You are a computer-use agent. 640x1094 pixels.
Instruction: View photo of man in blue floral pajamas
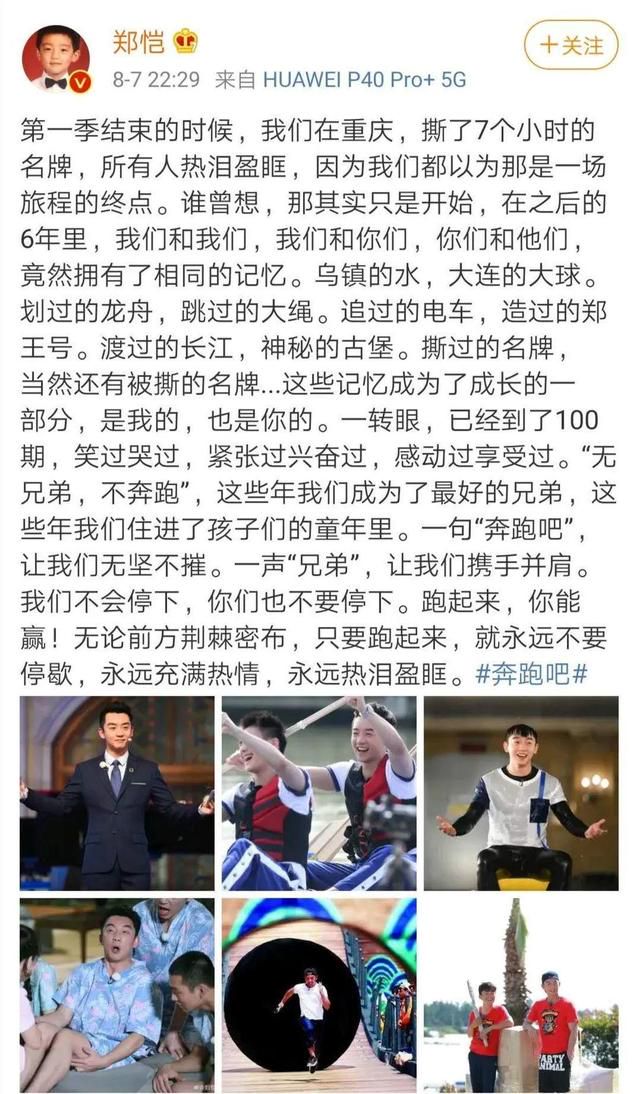click(117, 996)
